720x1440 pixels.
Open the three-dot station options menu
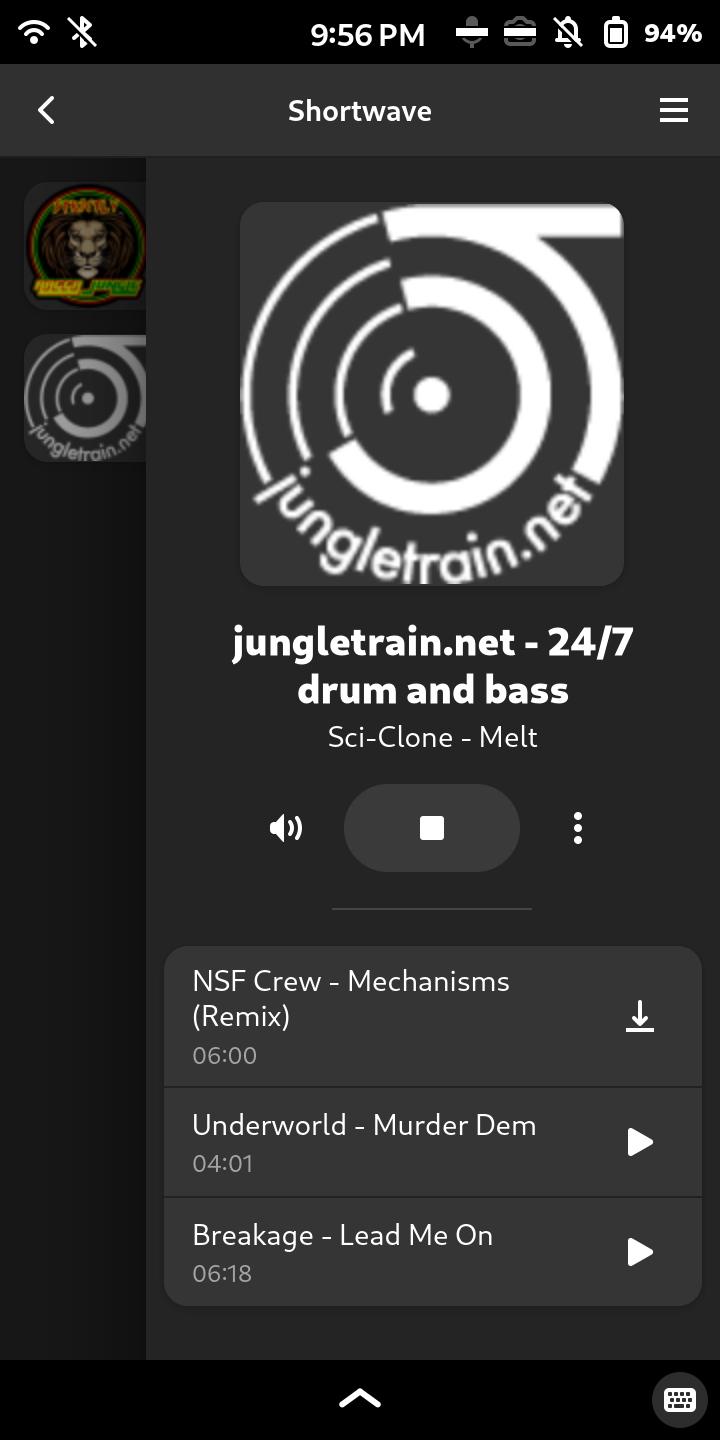point(578,828)
